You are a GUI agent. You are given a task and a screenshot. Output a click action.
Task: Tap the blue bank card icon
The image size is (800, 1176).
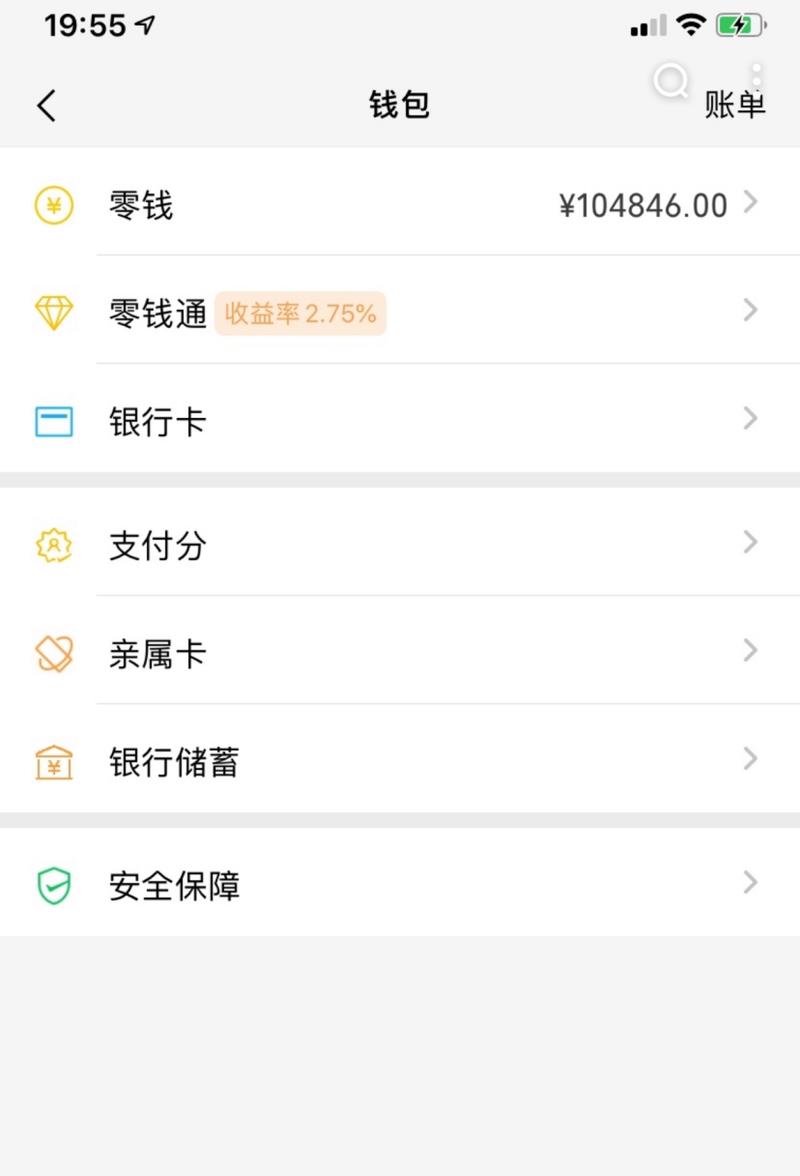click(x=54, y=422)
